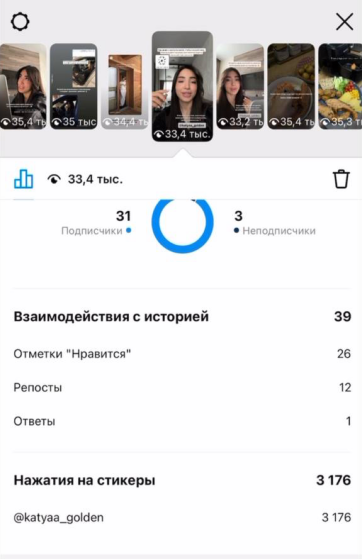Select the highlighted story with 33,4 тыс views

(x=182, y=86)
